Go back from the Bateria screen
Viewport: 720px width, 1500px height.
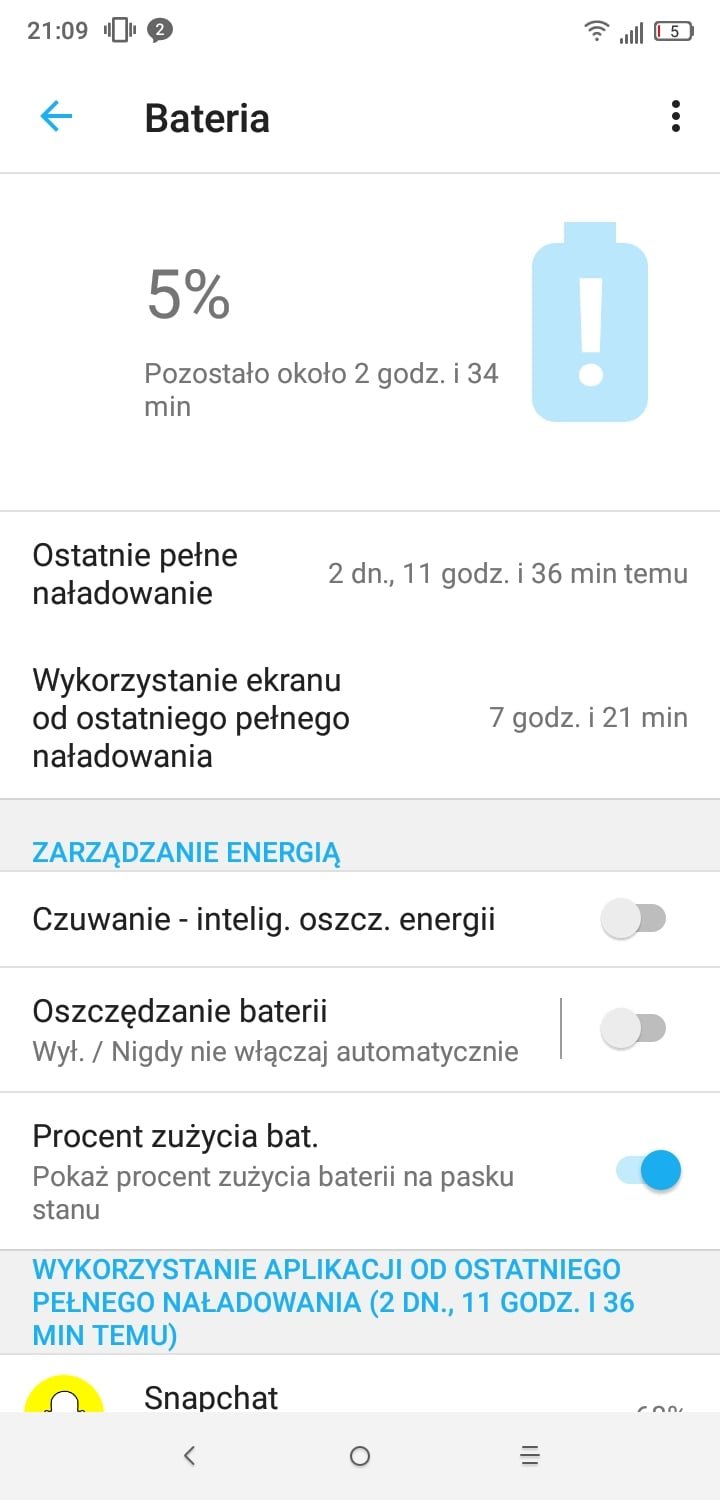(56, 117)
